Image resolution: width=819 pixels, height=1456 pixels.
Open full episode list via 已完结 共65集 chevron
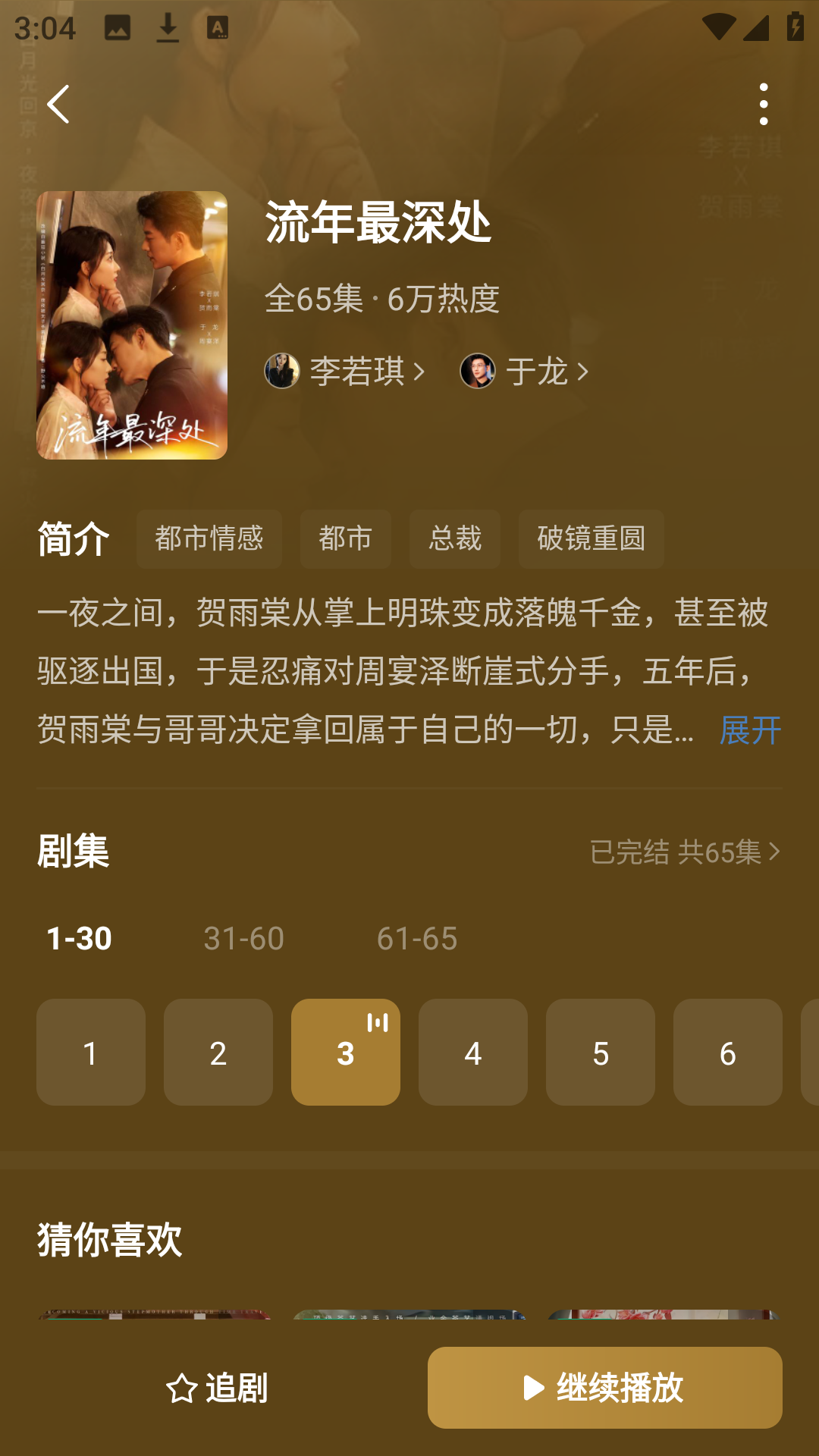click(x=681, y=852)
